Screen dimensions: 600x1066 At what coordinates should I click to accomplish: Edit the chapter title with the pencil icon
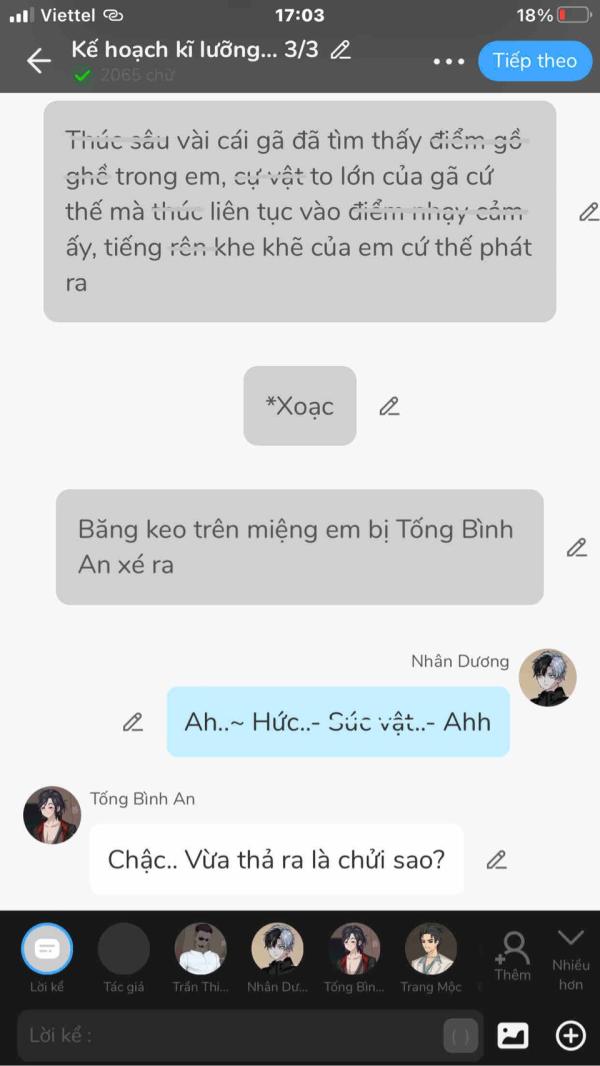pyautogui.click(x=340, y=50)
